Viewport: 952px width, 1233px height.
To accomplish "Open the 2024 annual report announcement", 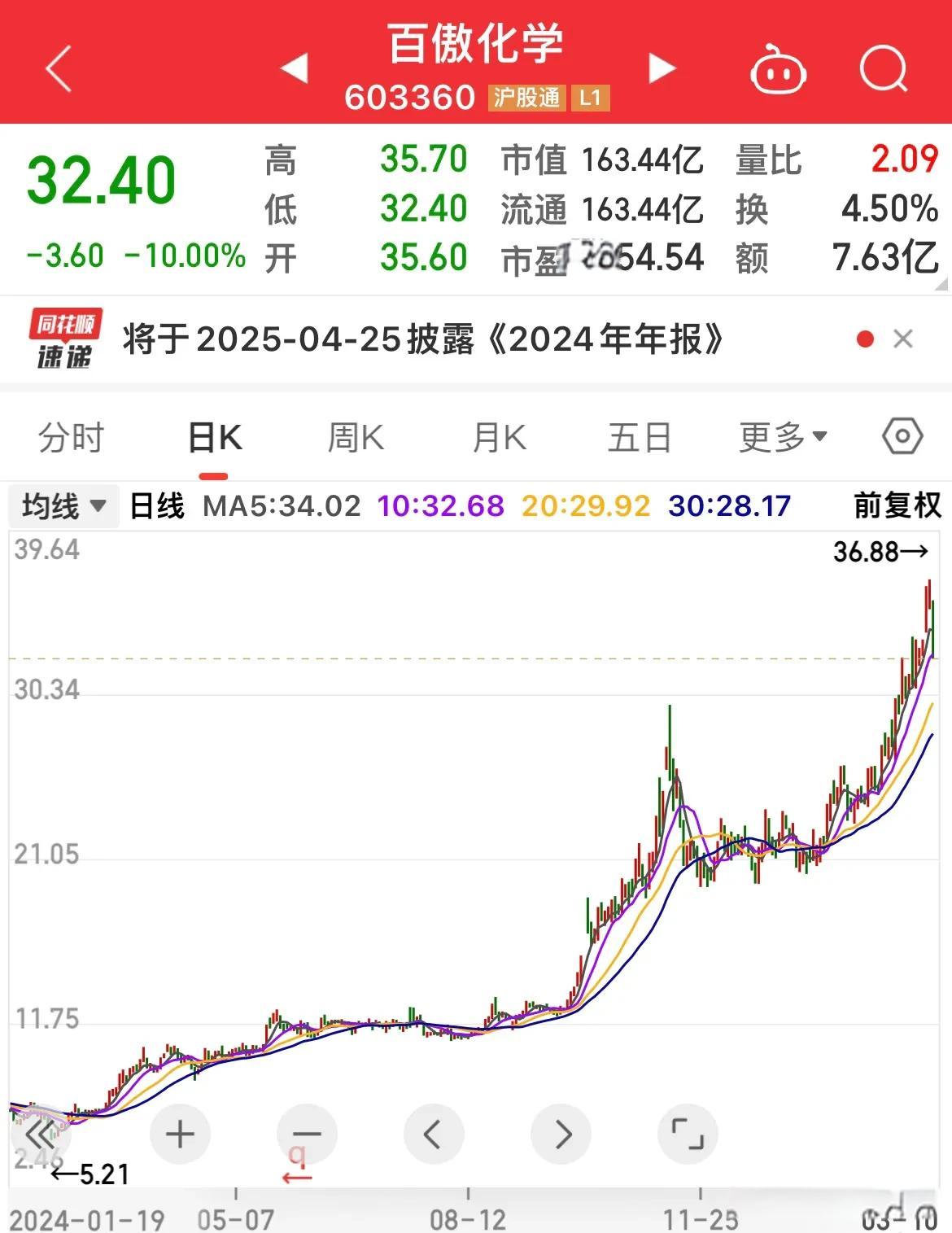I will pyautogui.click(x=423, y=339).
